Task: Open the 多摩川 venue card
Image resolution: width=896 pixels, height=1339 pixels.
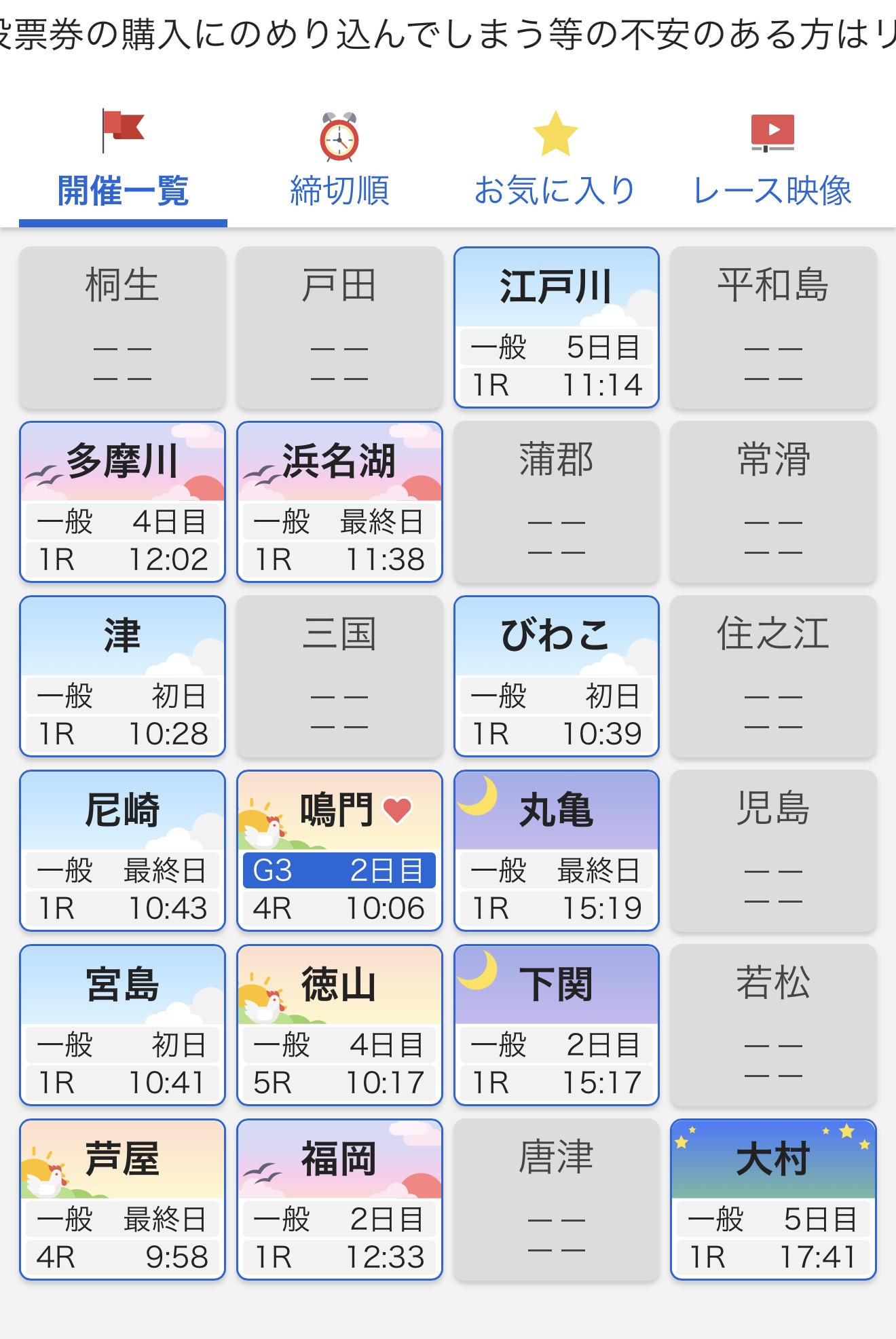Action: [123, 502]
